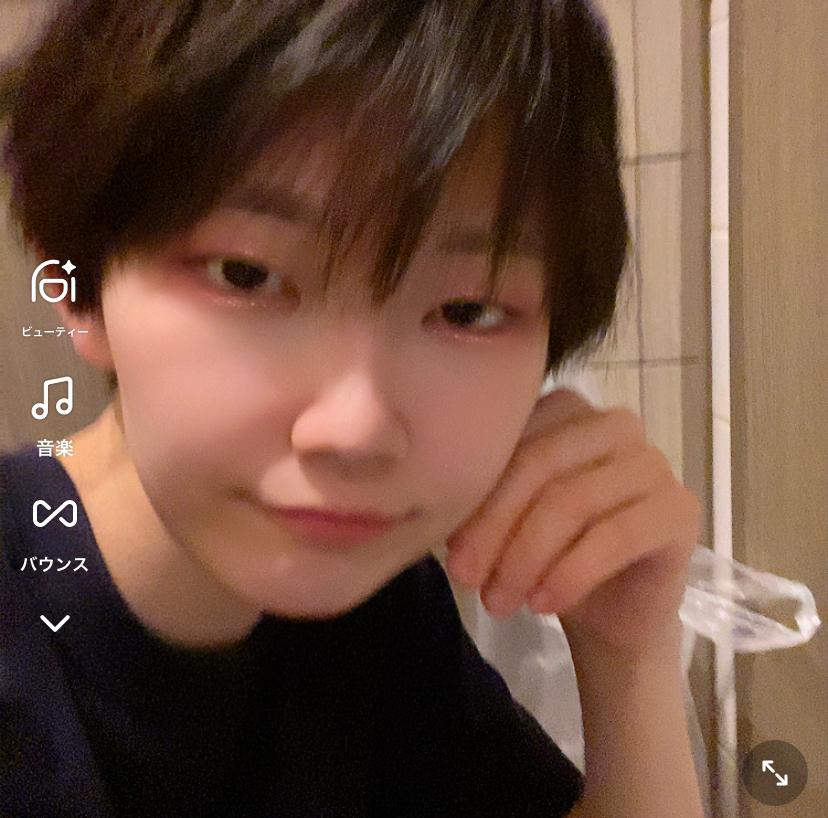Open the ビューティー beauty filter tool

point(54,283)
